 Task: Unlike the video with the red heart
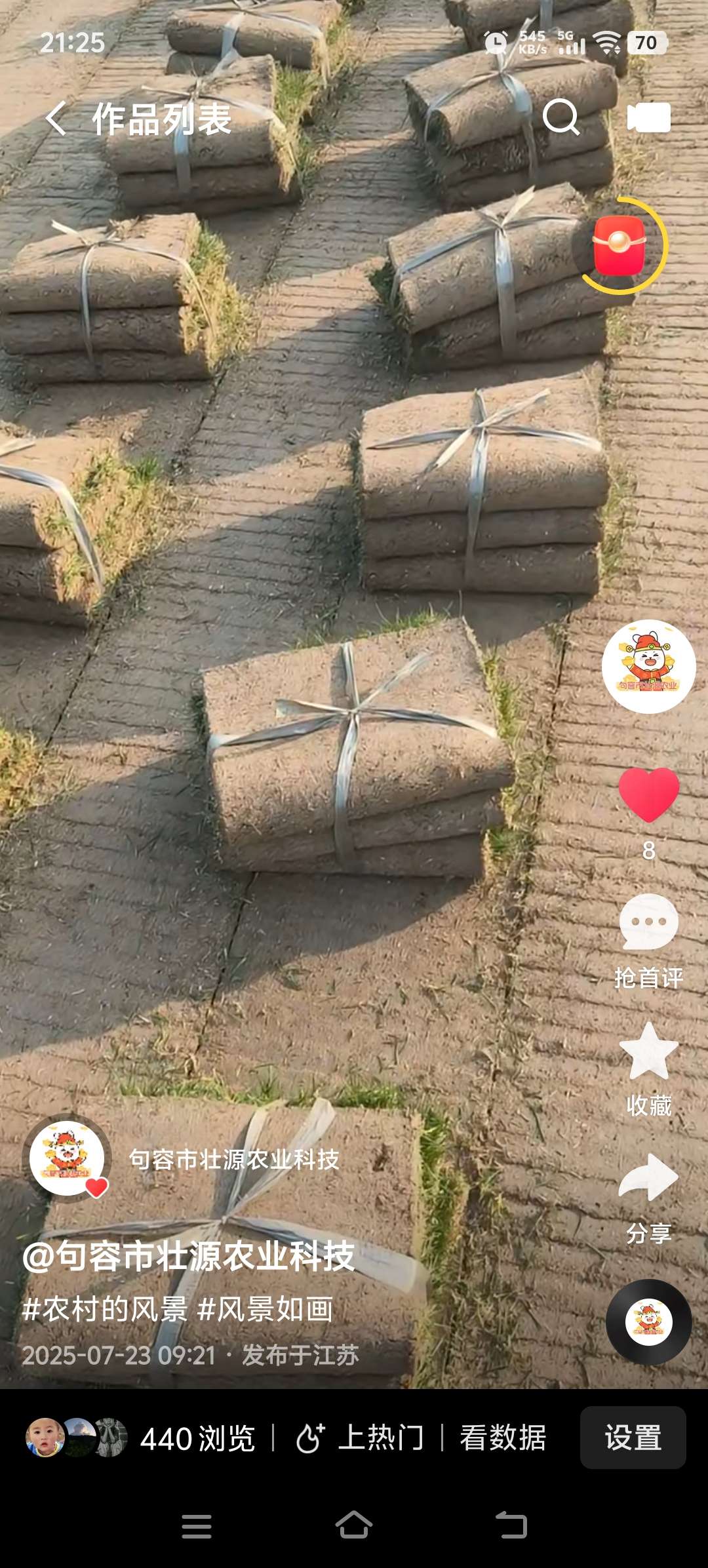(648, 794)
